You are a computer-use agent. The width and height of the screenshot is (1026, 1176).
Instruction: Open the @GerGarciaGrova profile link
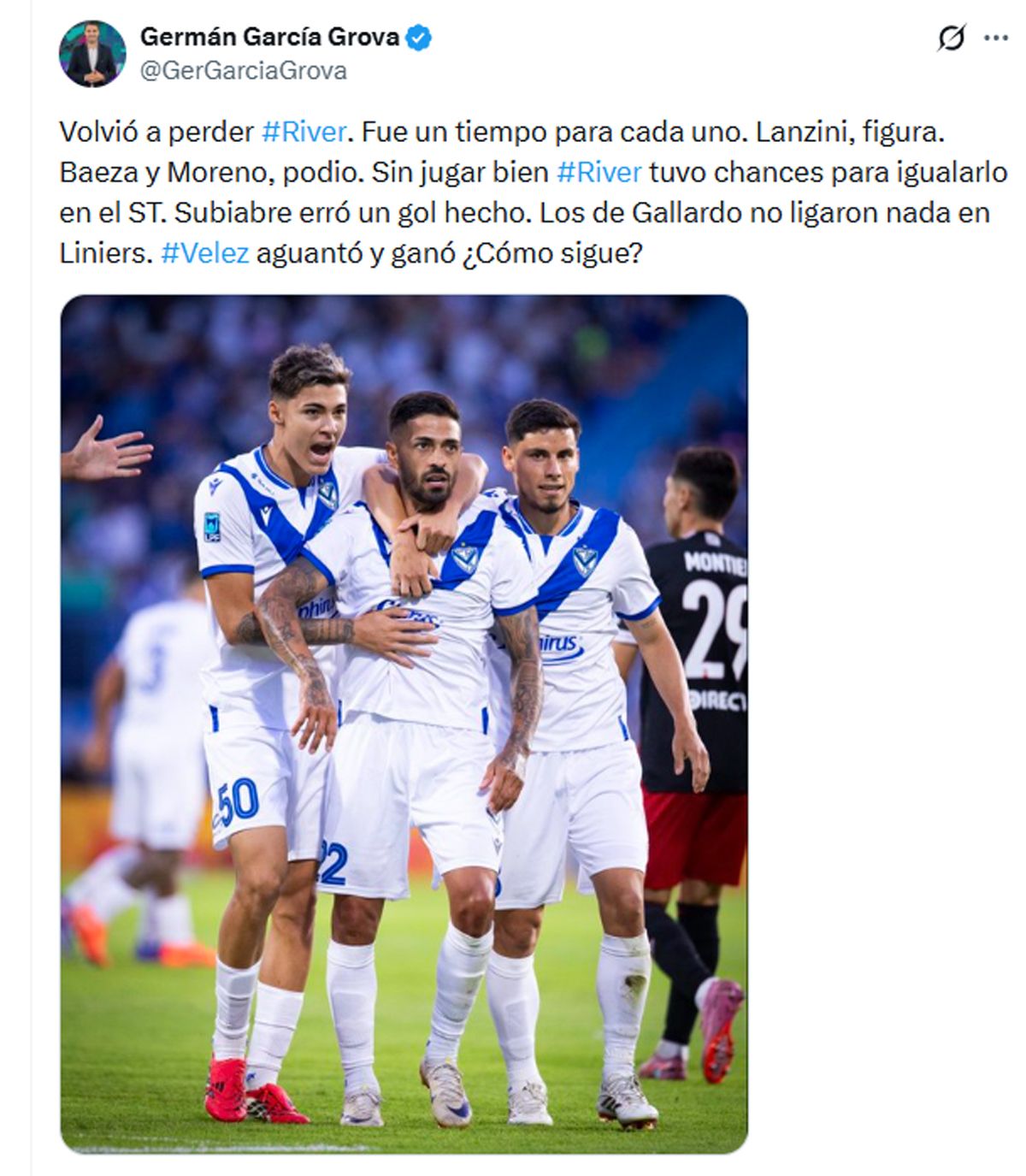tap(244, 71)
